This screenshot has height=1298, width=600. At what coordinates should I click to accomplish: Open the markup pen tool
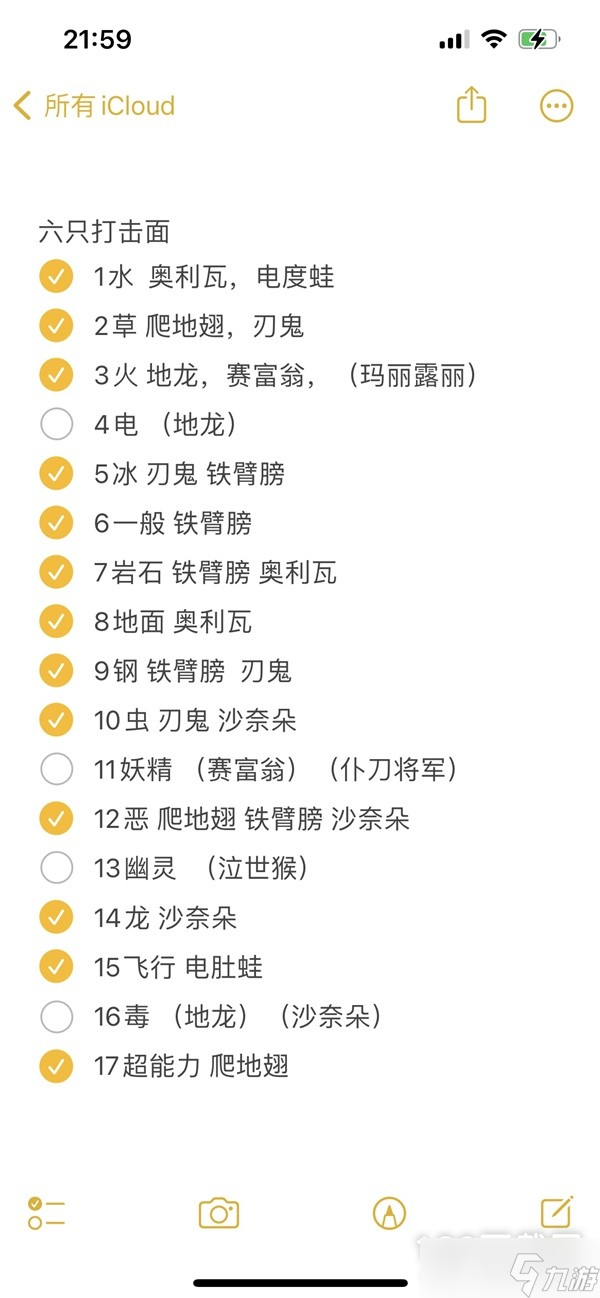[389, 1213]
